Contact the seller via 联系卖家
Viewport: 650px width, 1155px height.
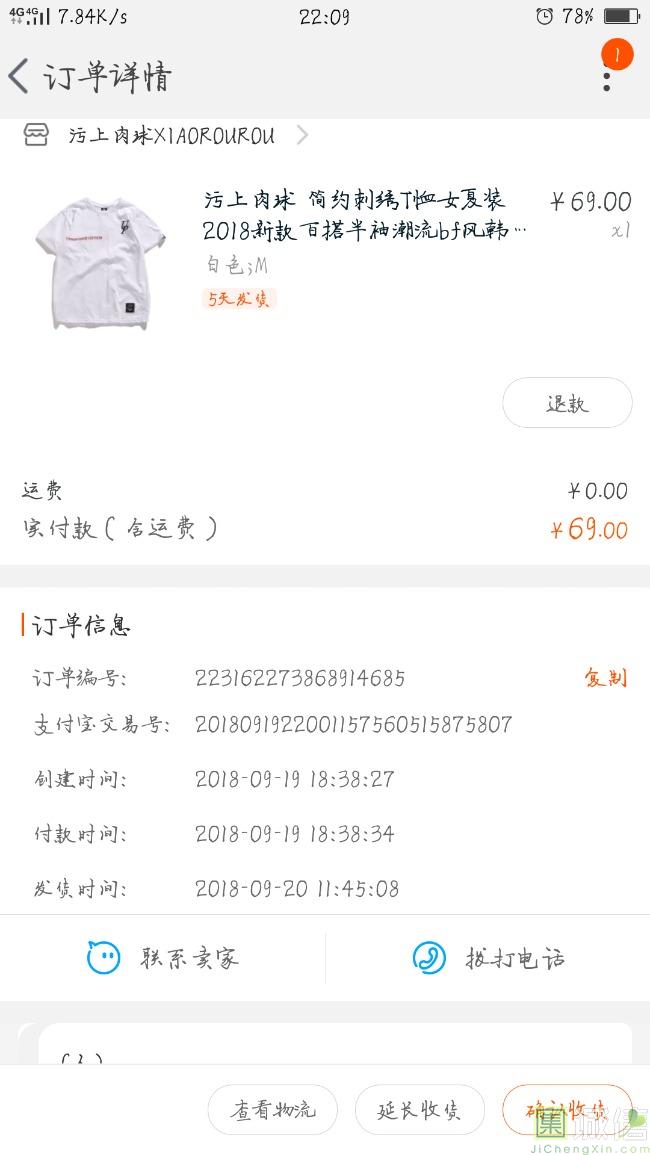coord(163,958)
